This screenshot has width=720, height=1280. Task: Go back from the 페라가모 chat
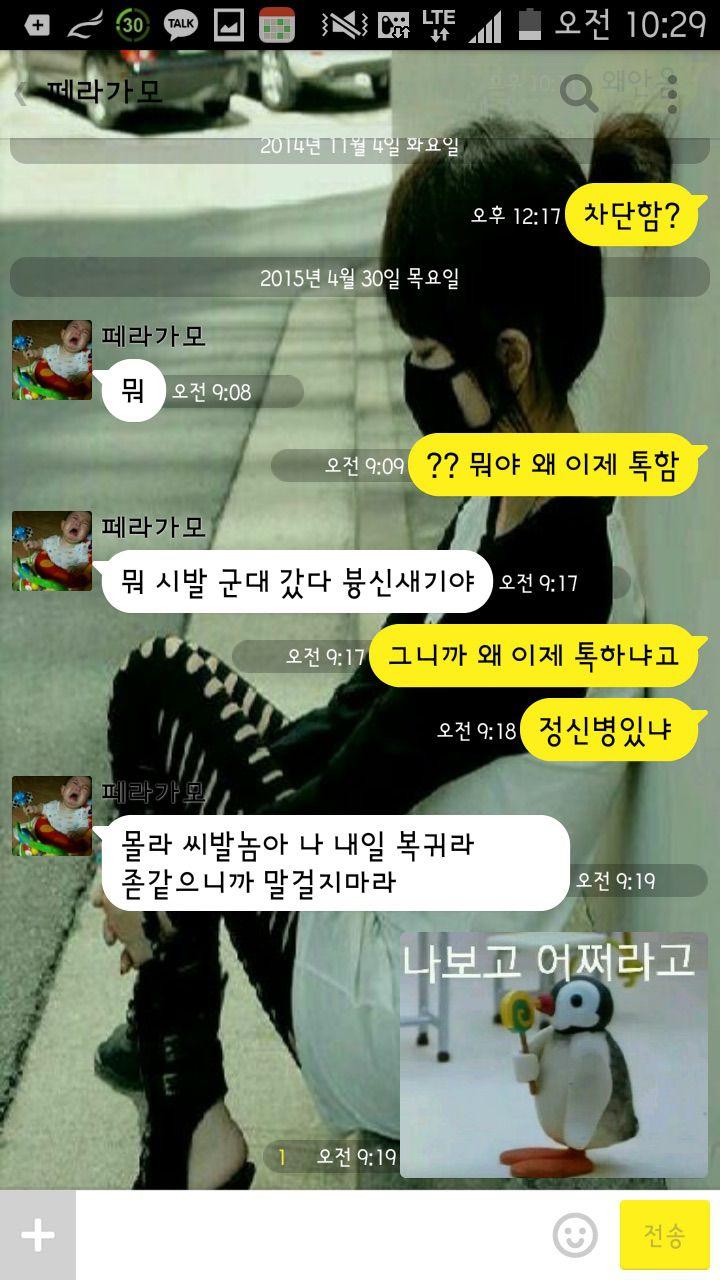(x=22, y=93)
